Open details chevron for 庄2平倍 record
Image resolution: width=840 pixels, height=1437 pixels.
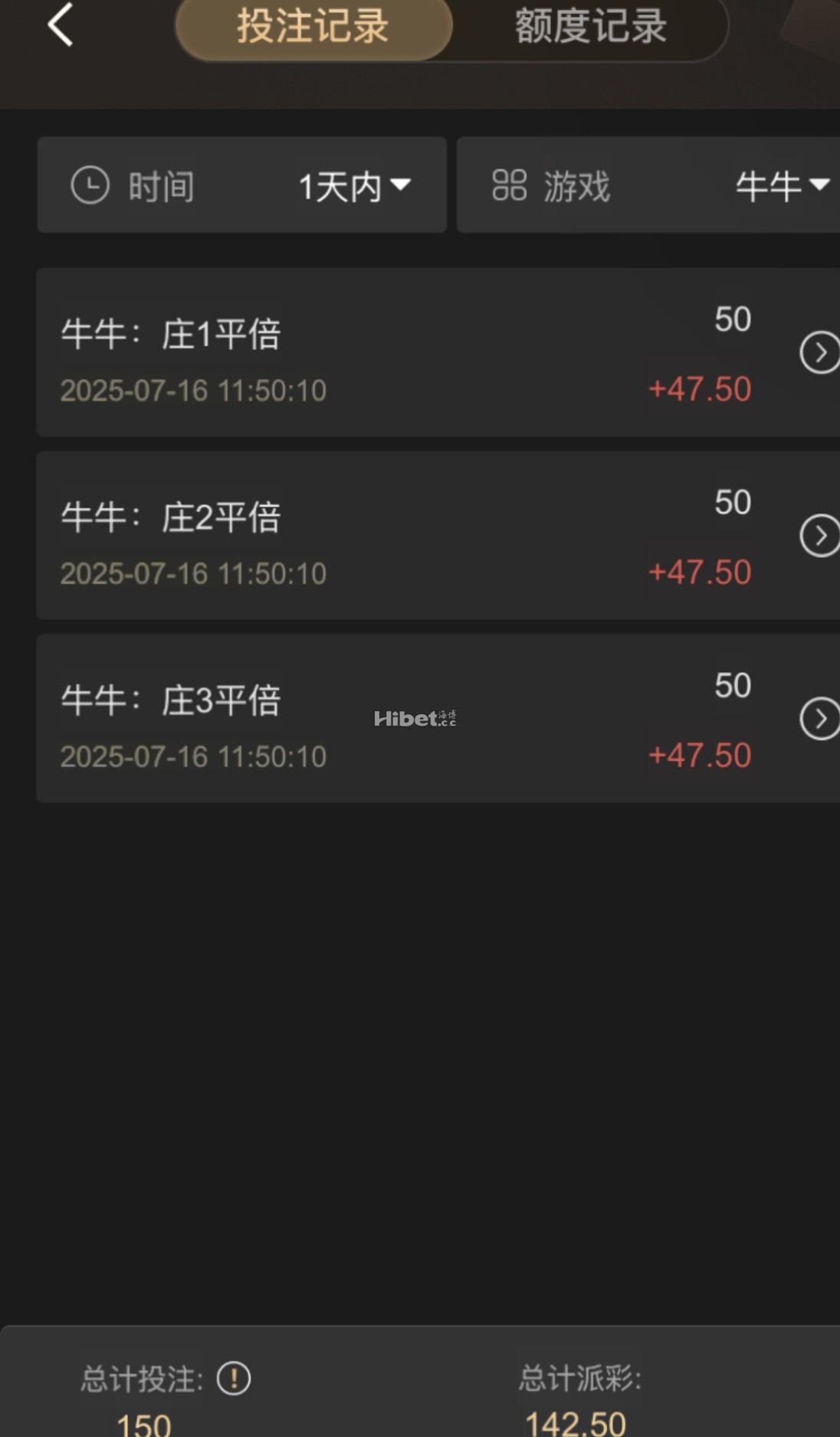pos(820,536)
